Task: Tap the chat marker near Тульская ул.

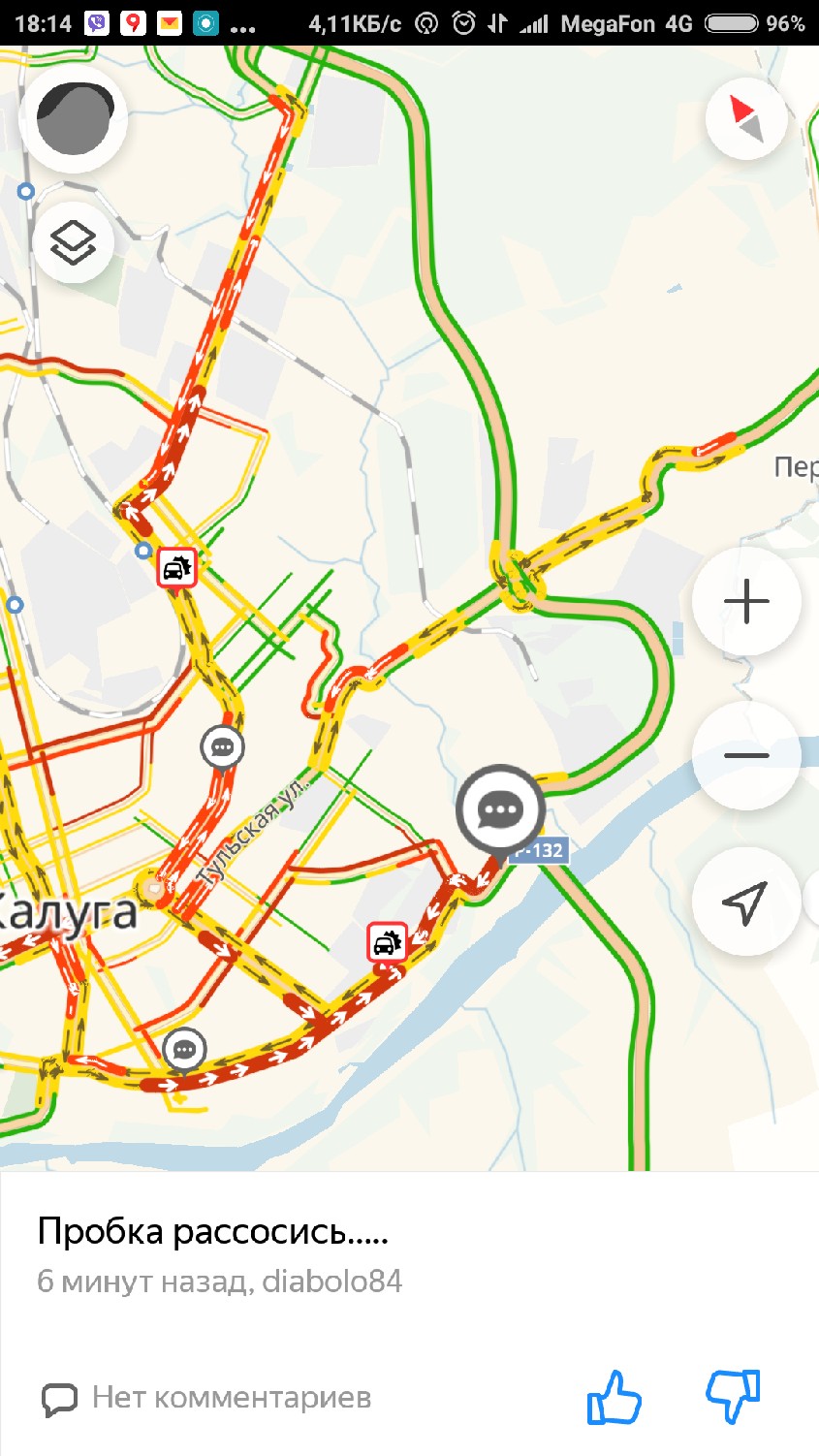Action: 222,747
